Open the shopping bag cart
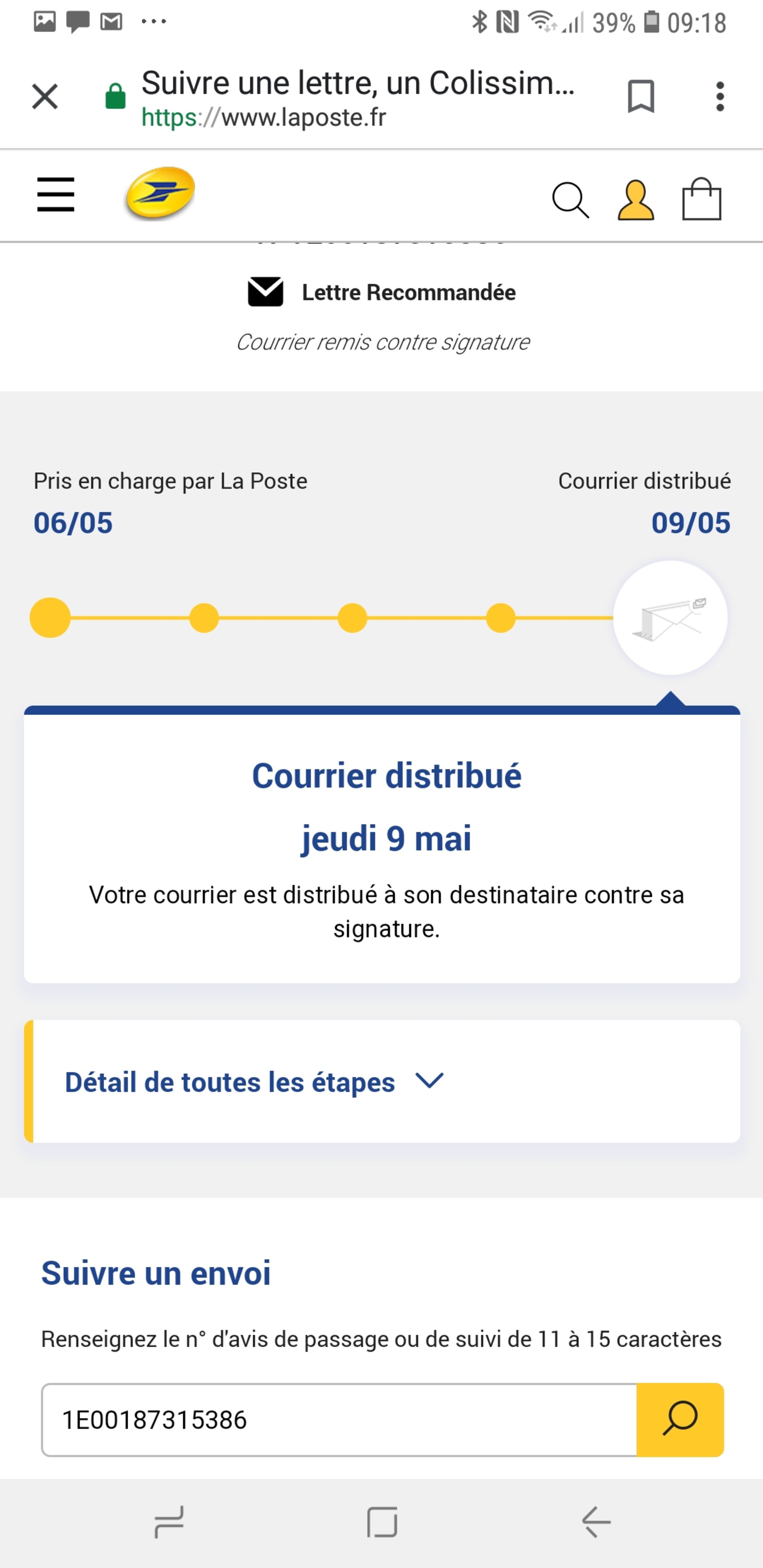This screenshot has width=763, height=1568. [702, 199]
